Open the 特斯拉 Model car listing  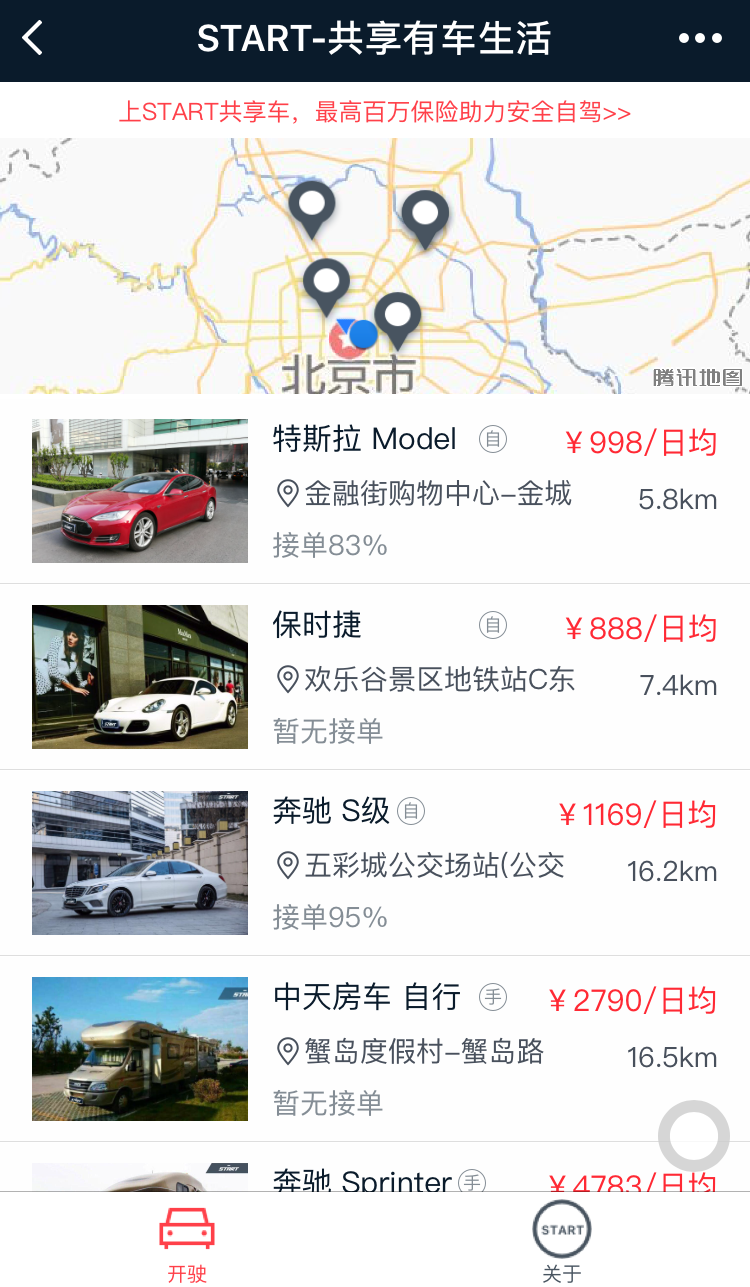375,491
